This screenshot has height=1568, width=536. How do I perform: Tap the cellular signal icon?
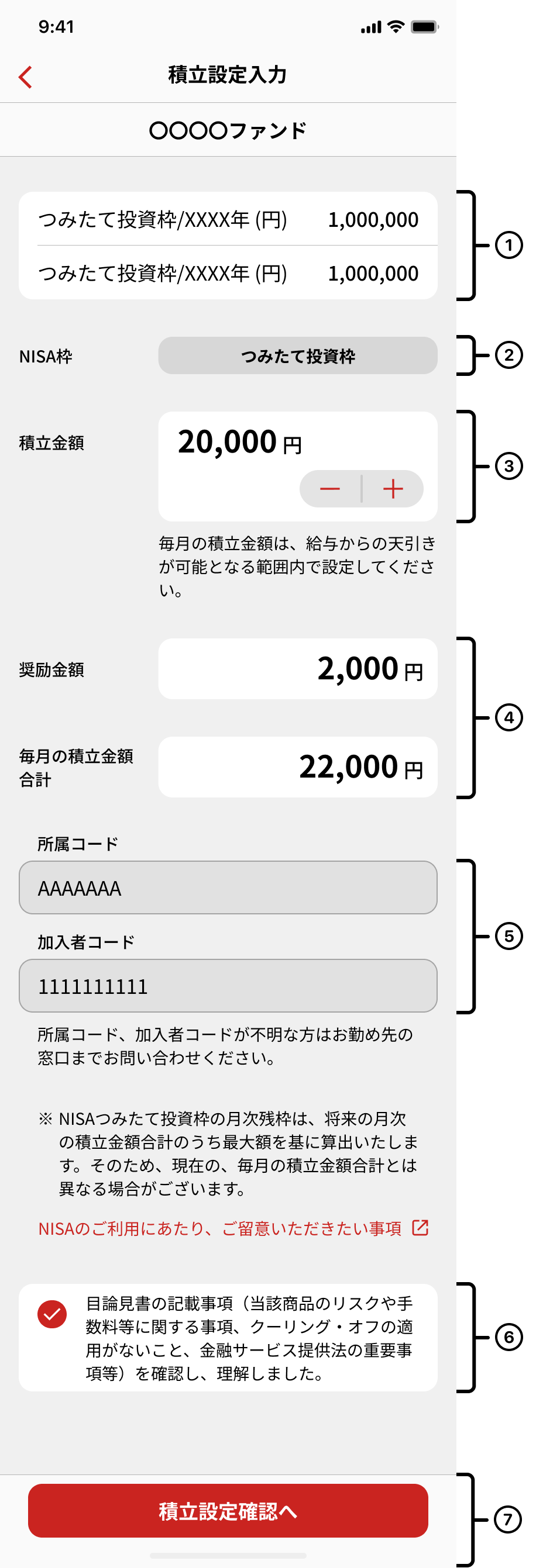pyautogui.click(x=370, y=27)
